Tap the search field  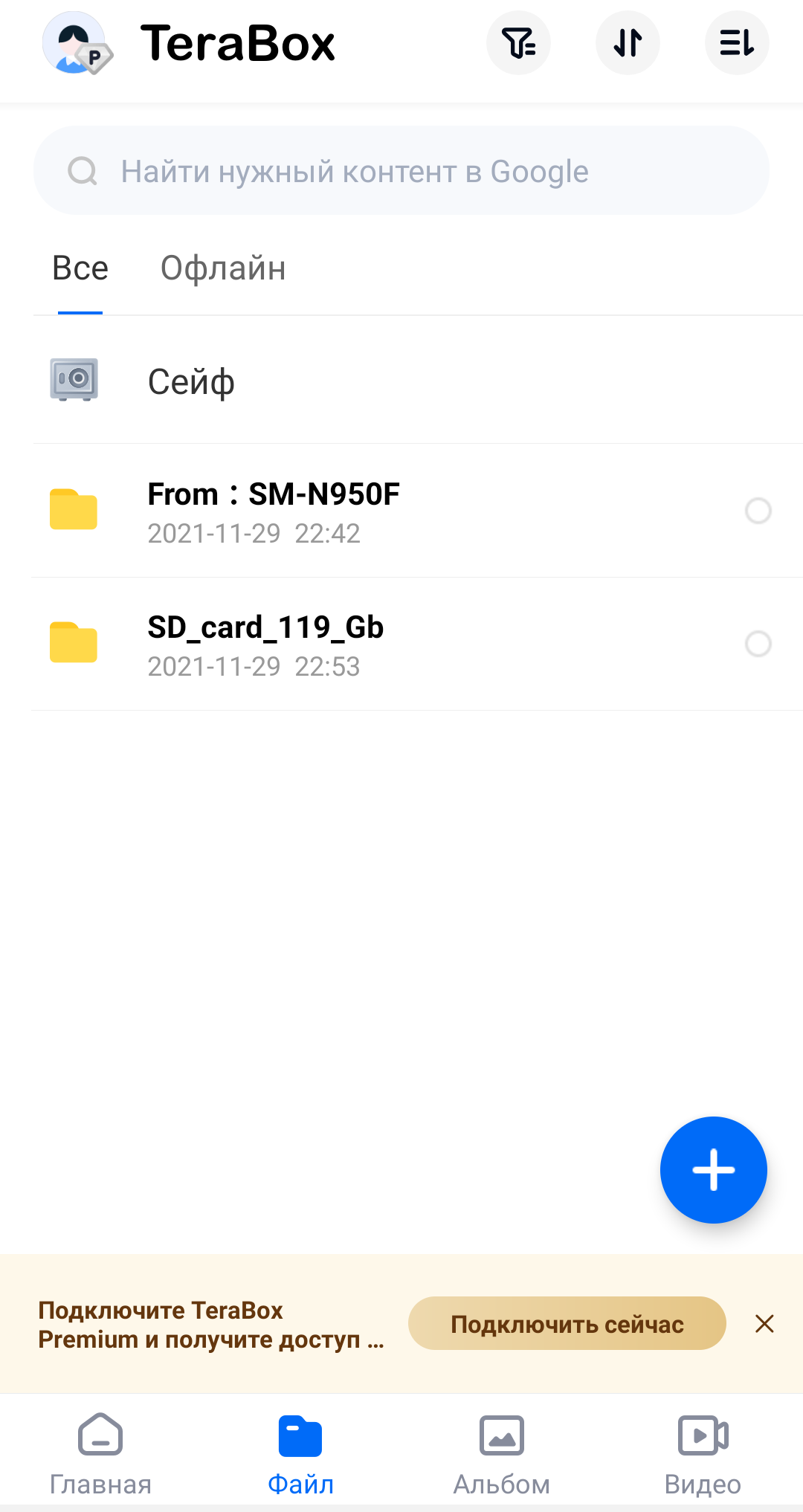(x=401, y=171)
